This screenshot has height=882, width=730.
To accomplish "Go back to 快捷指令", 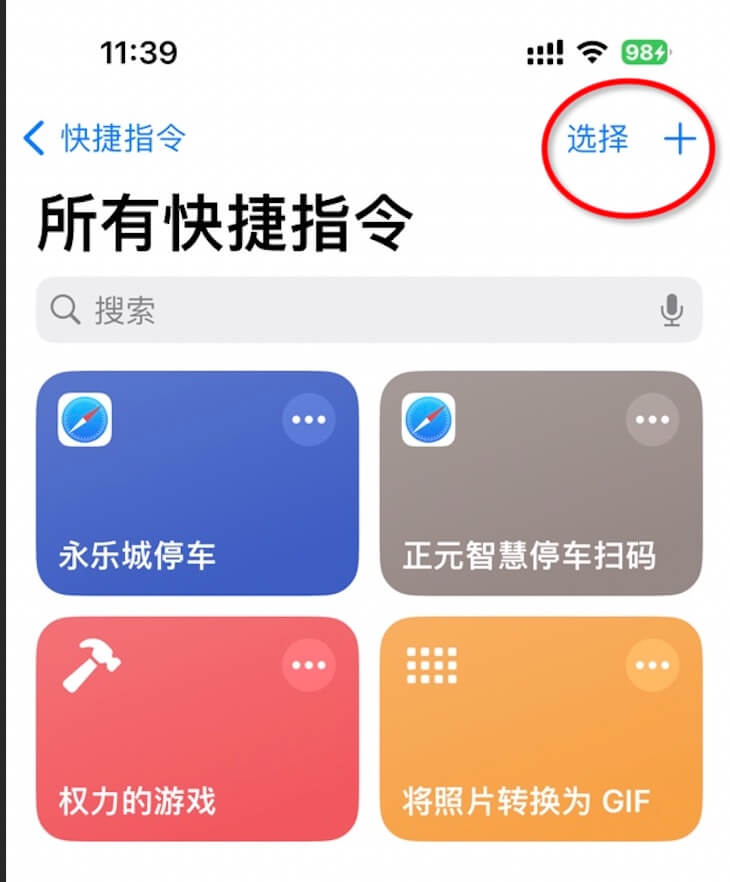I will point(105,139).
